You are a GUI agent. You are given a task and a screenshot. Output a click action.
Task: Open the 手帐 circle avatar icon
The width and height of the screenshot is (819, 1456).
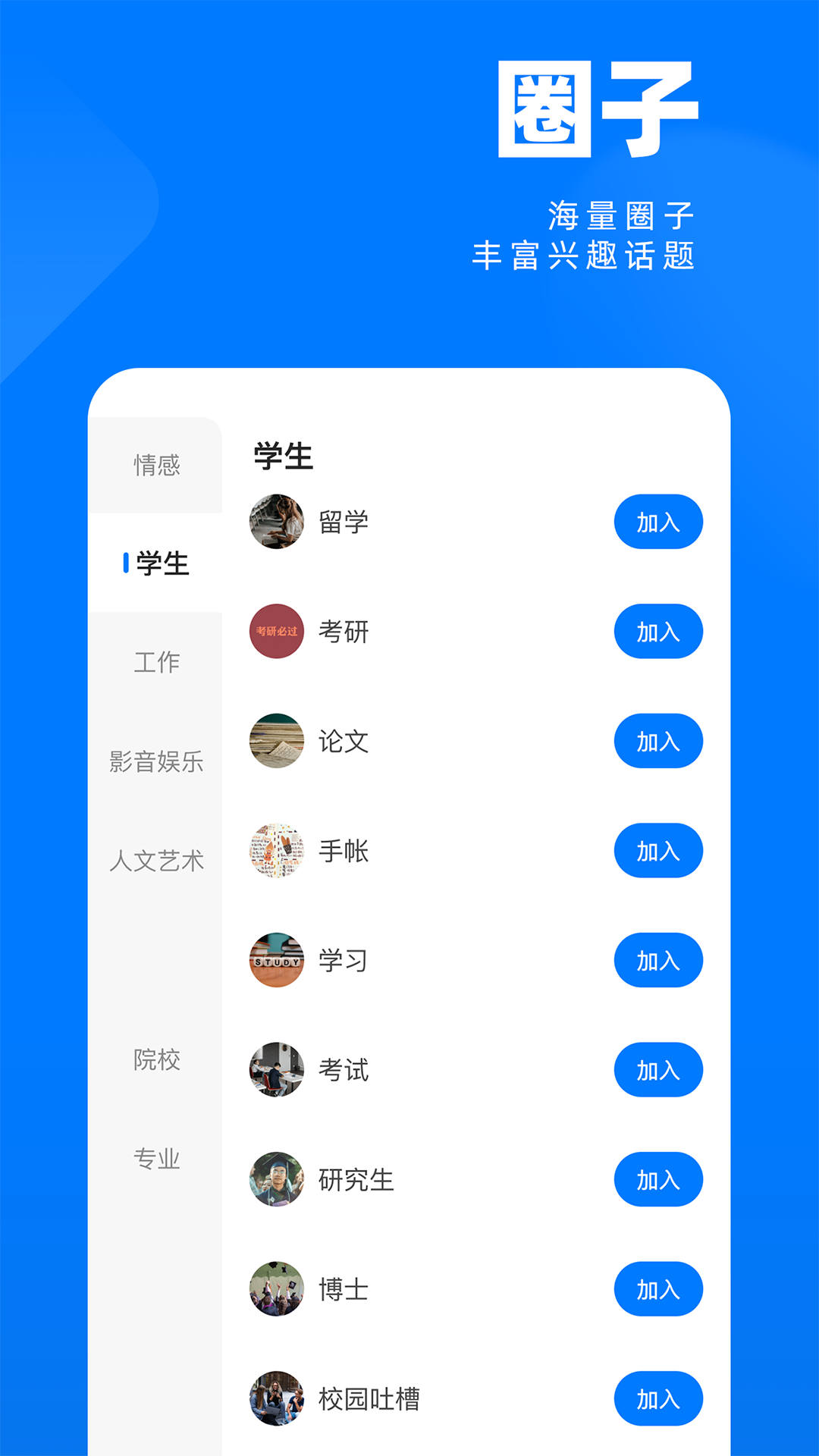(x=276, y=851)
